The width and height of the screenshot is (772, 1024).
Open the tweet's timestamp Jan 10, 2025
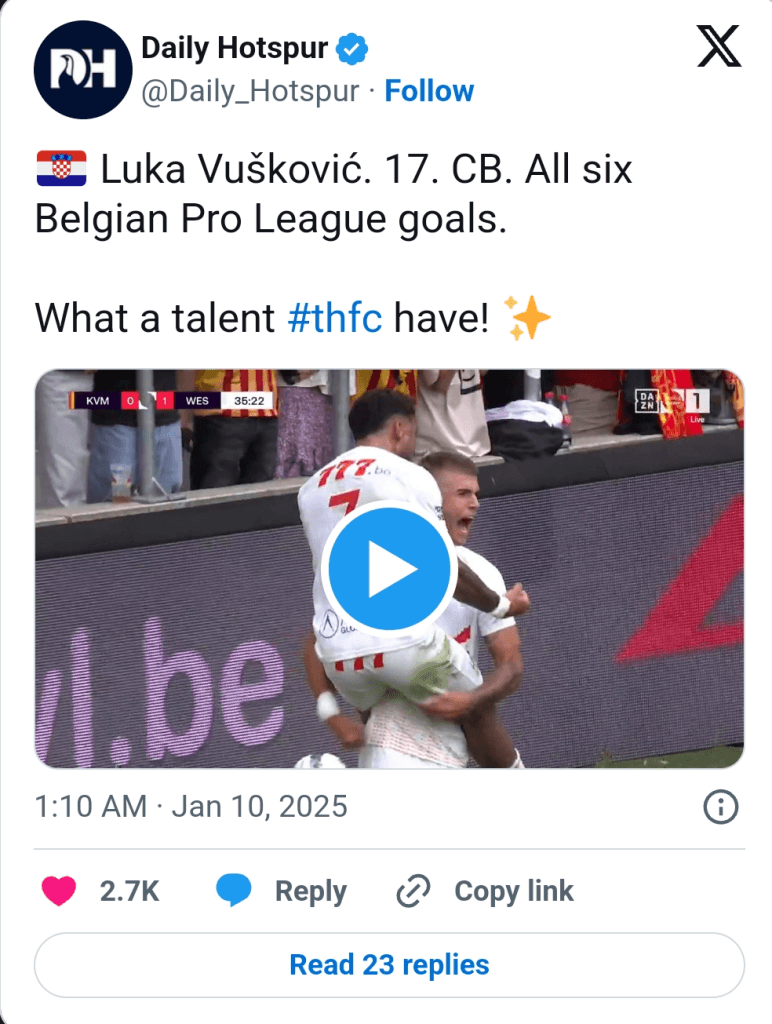[x=191, y=806]
